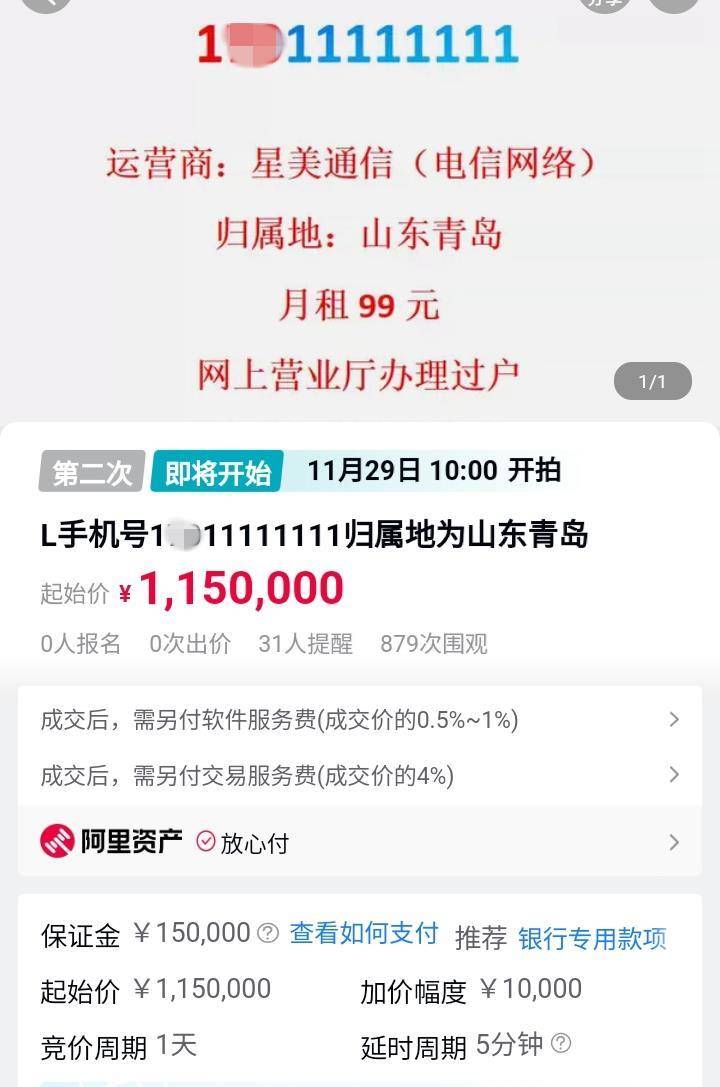
Task: Tap the help icon beside 延时周期 5分钟
Action: [561, 1044]
